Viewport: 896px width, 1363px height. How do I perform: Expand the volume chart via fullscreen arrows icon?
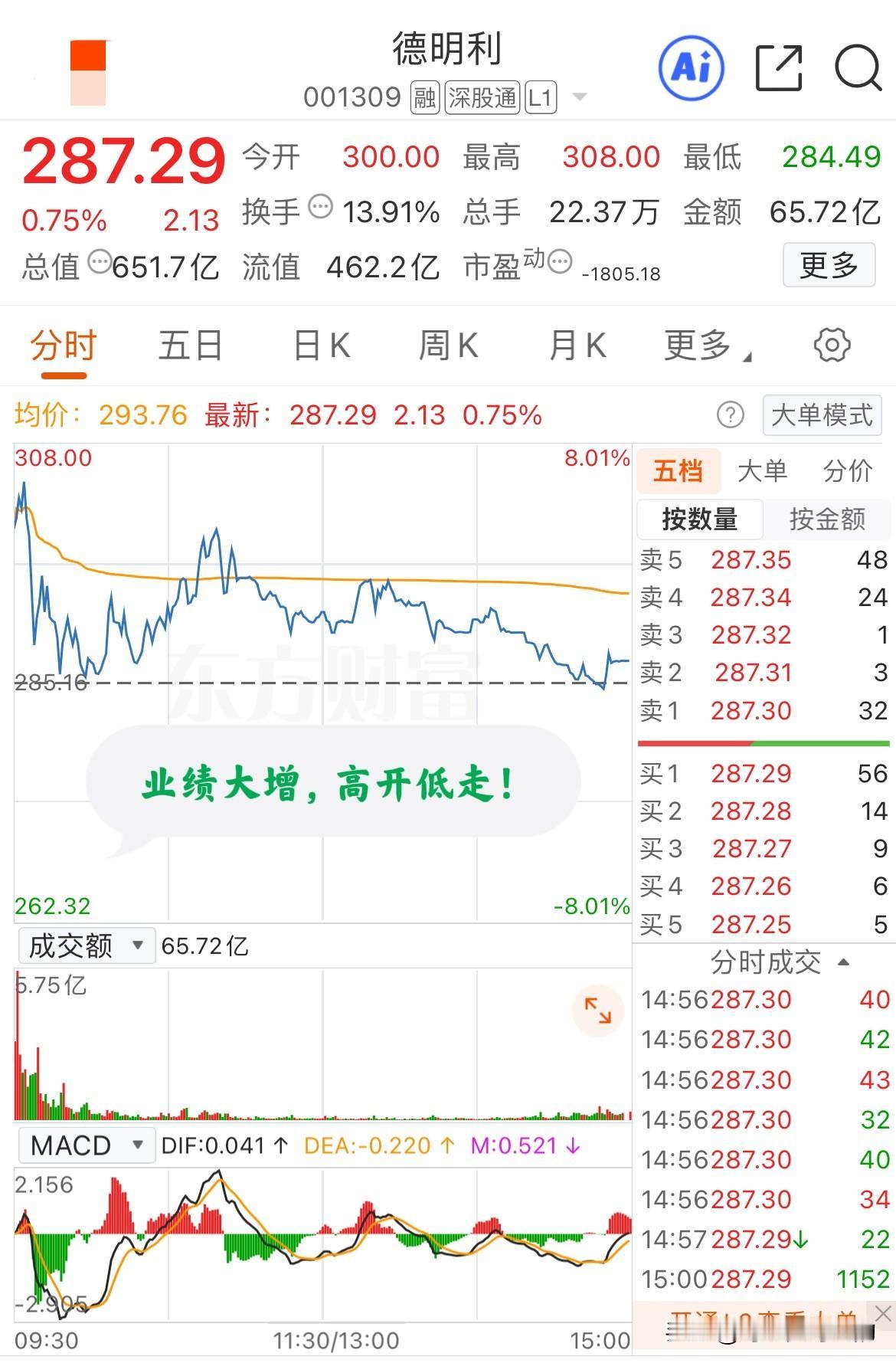598,1013
